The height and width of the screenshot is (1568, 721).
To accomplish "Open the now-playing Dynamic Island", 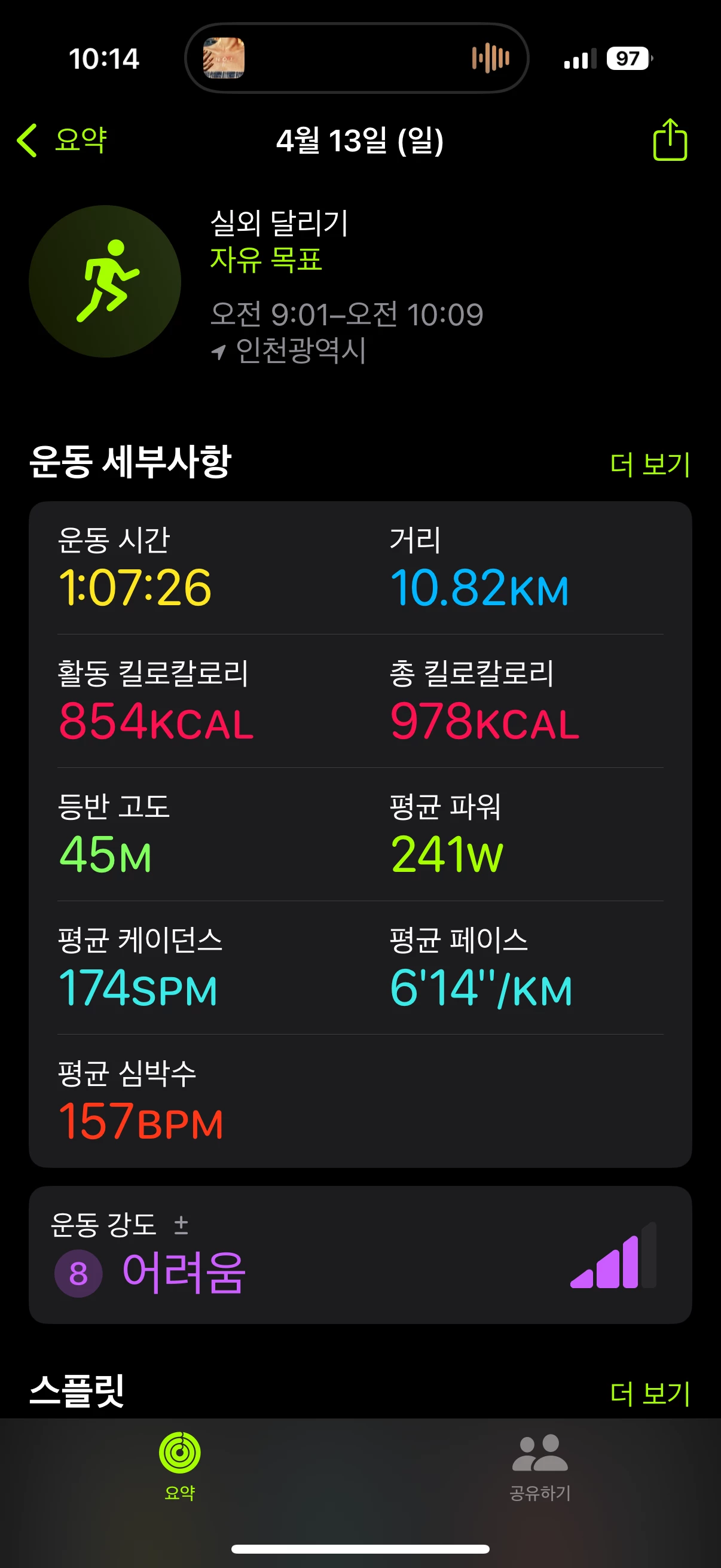I will 356,59.
